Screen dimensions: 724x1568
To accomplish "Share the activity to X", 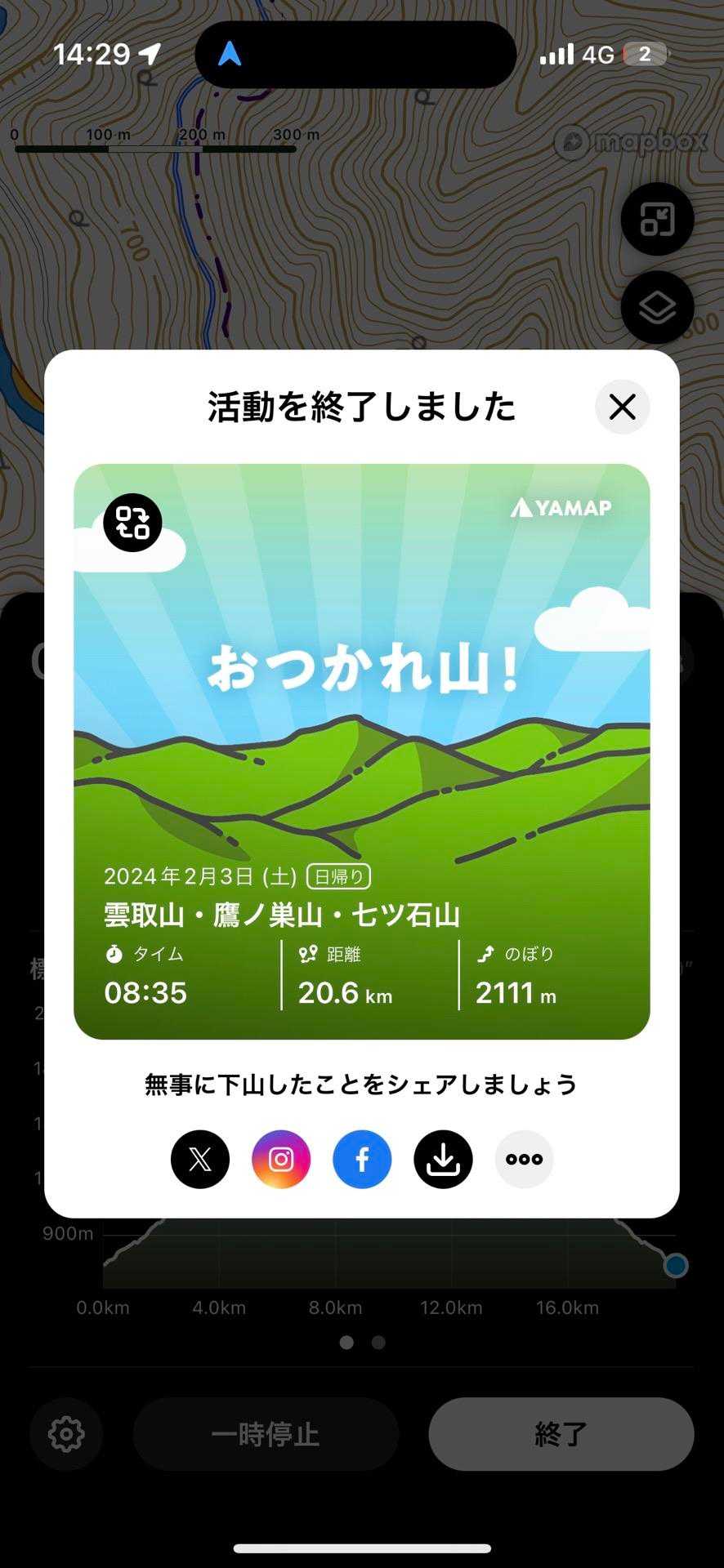I will 200,1159.
